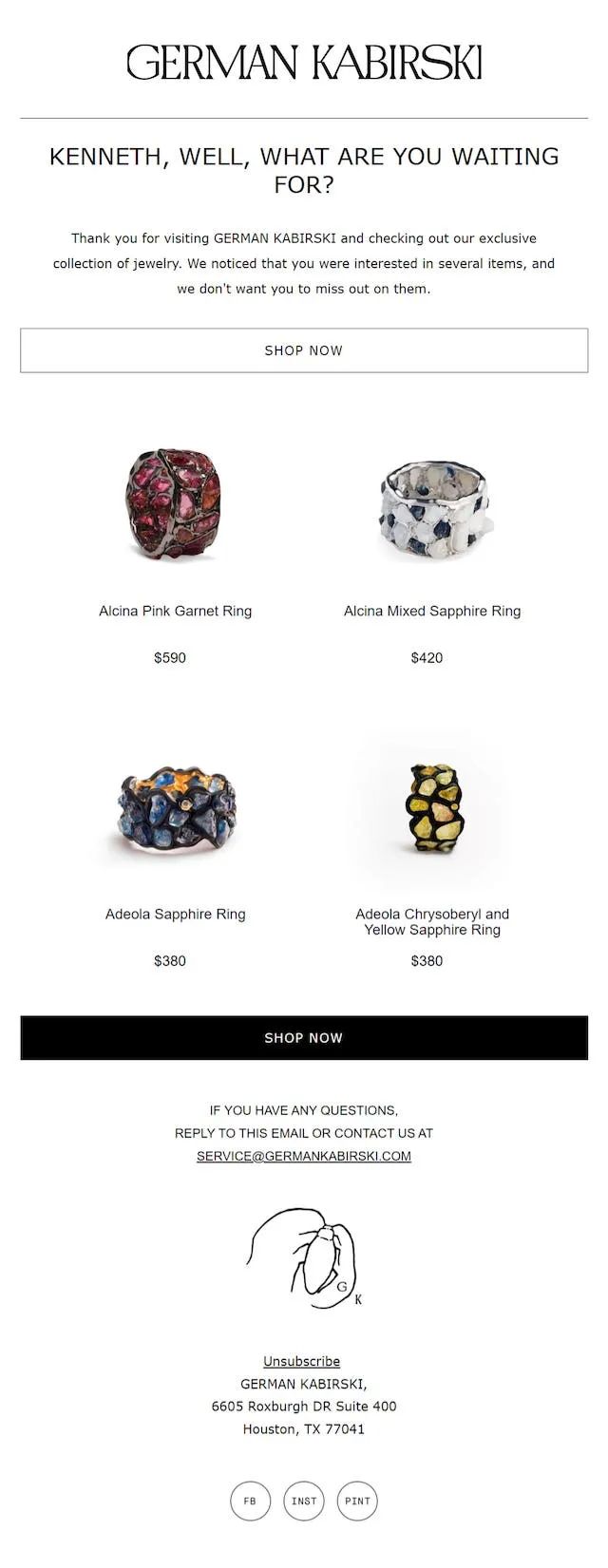View Adeola Chrysoberyl and Yellow Sapphire Ring

[432, 921]
